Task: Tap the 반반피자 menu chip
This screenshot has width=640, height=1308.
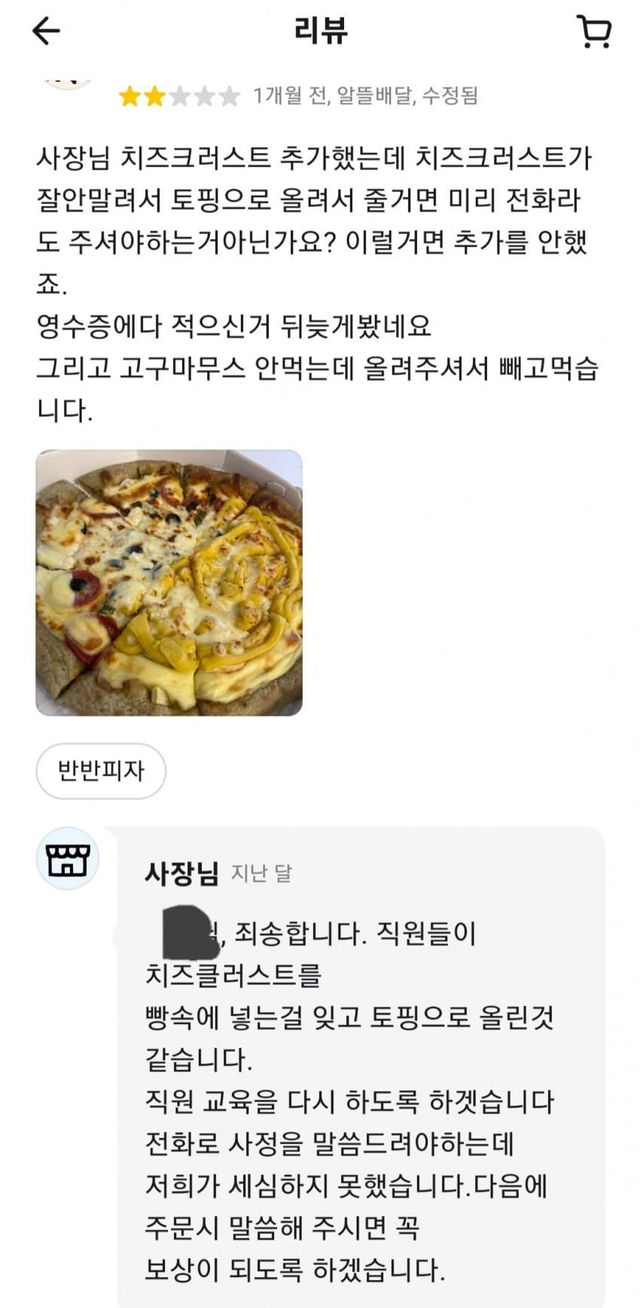Action: click(101, 771)
